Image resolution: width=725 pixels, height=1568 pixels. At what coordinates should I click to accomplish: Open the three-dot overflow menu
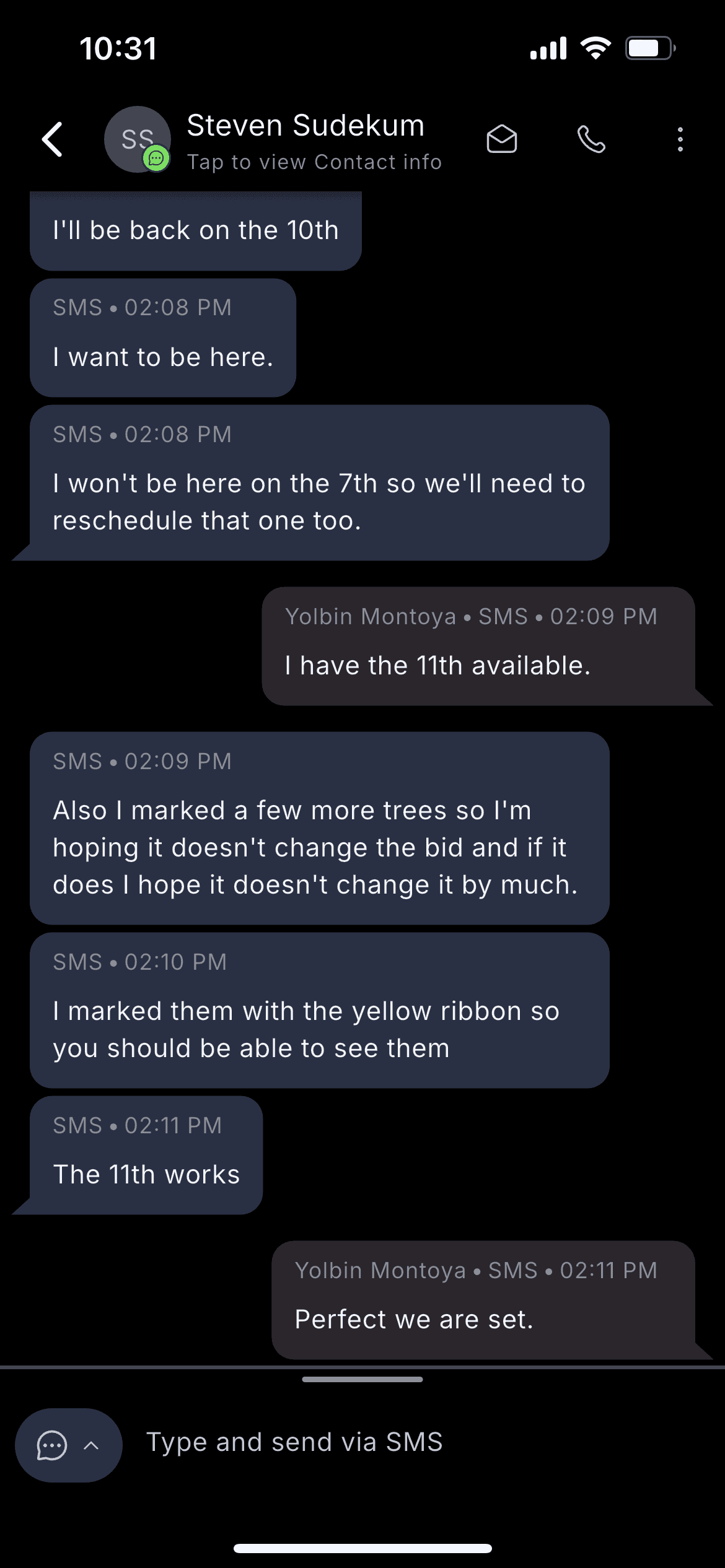pyautogui.click(x=680, y=139)
